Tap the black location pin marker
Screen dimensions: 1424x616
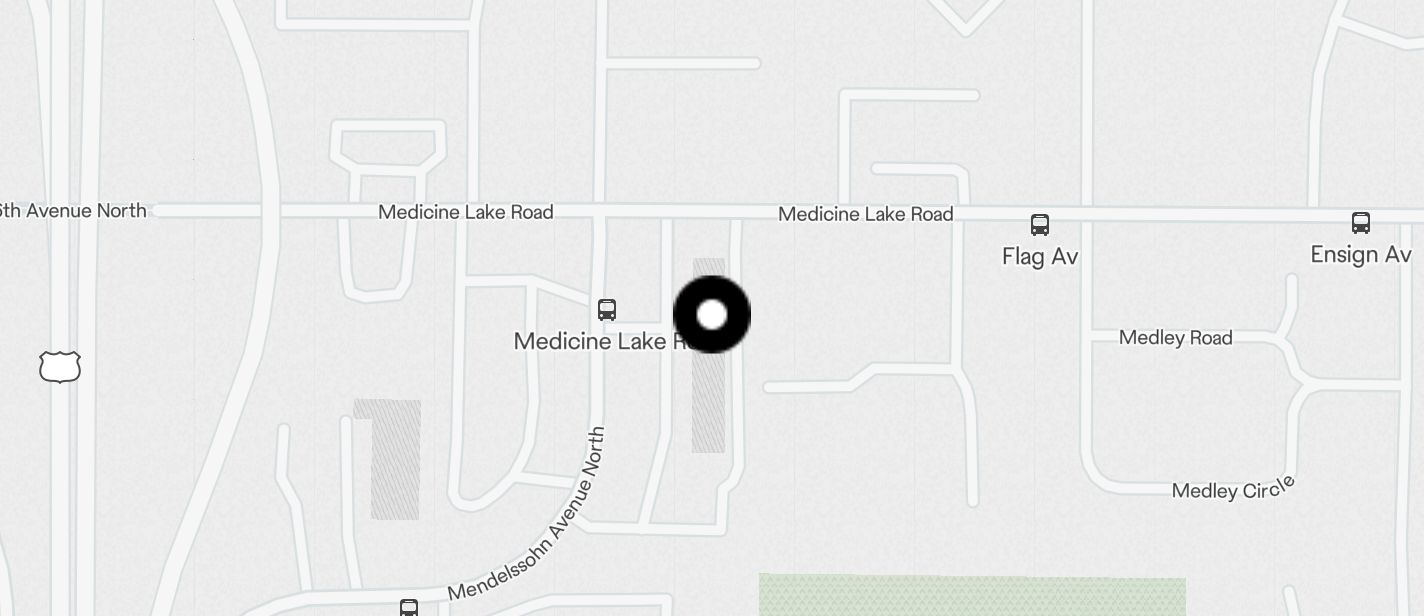tap(712, 315)
